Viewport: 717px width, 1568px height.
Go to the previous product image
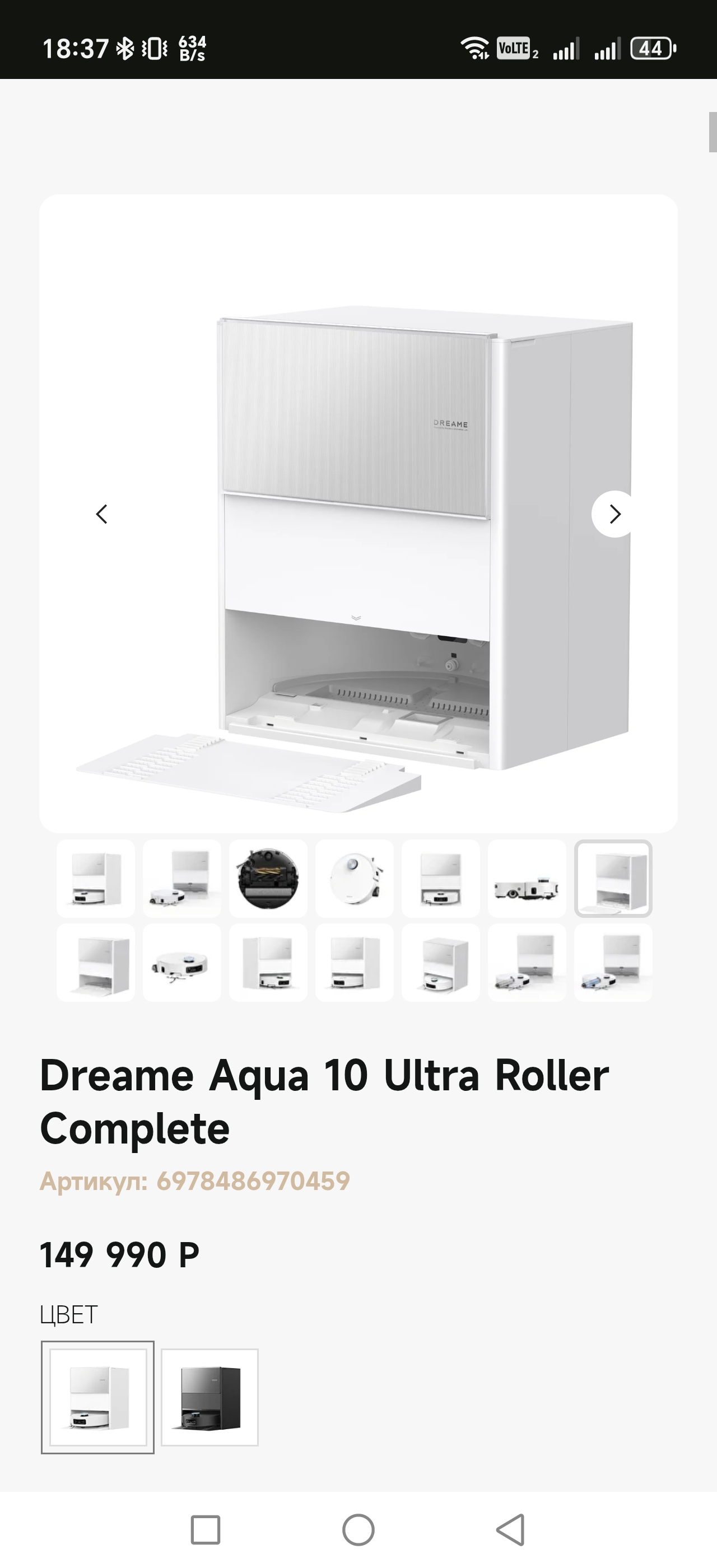[101, 514]
